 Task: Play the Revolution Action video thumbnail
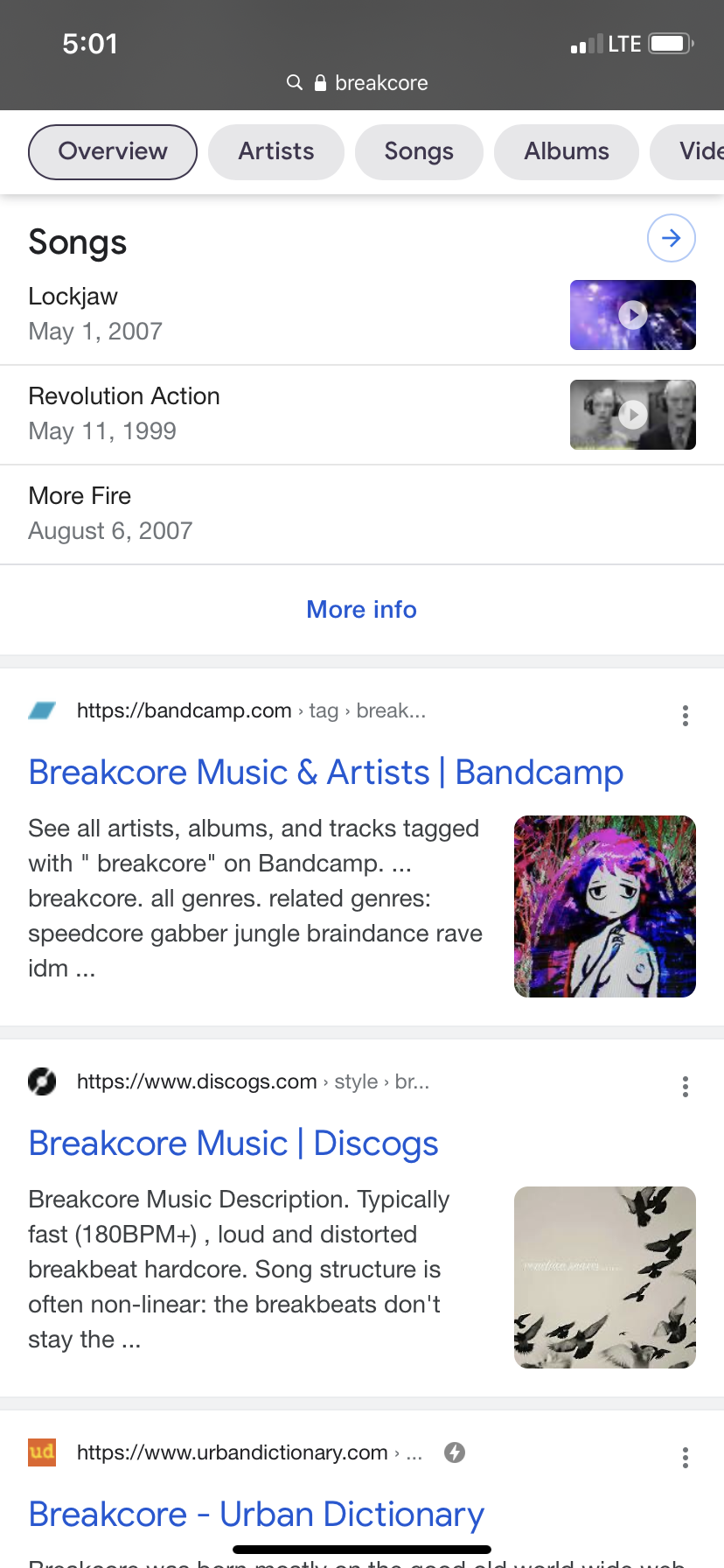633,415
